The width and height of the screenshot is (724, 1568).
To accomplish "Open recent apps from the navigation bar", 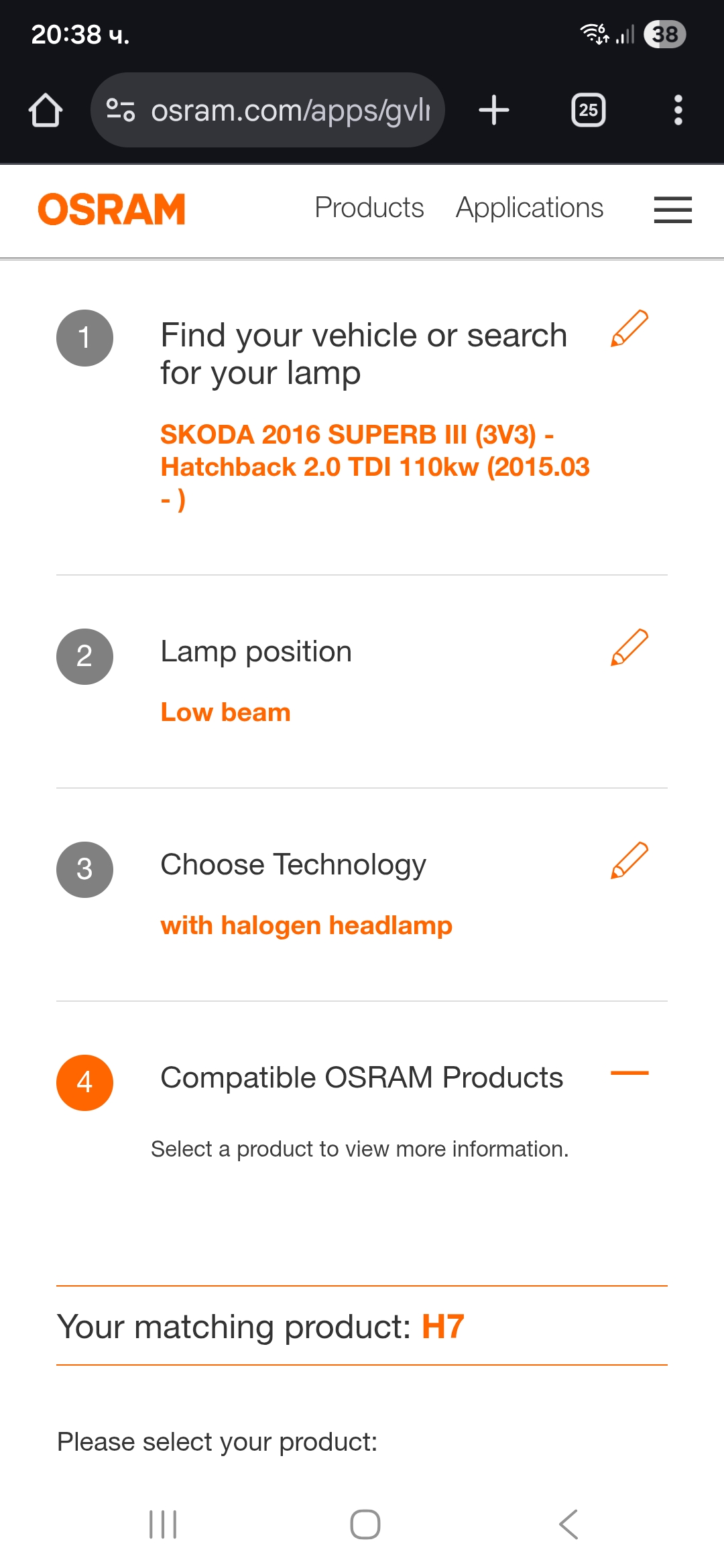I will point(163,1524).
